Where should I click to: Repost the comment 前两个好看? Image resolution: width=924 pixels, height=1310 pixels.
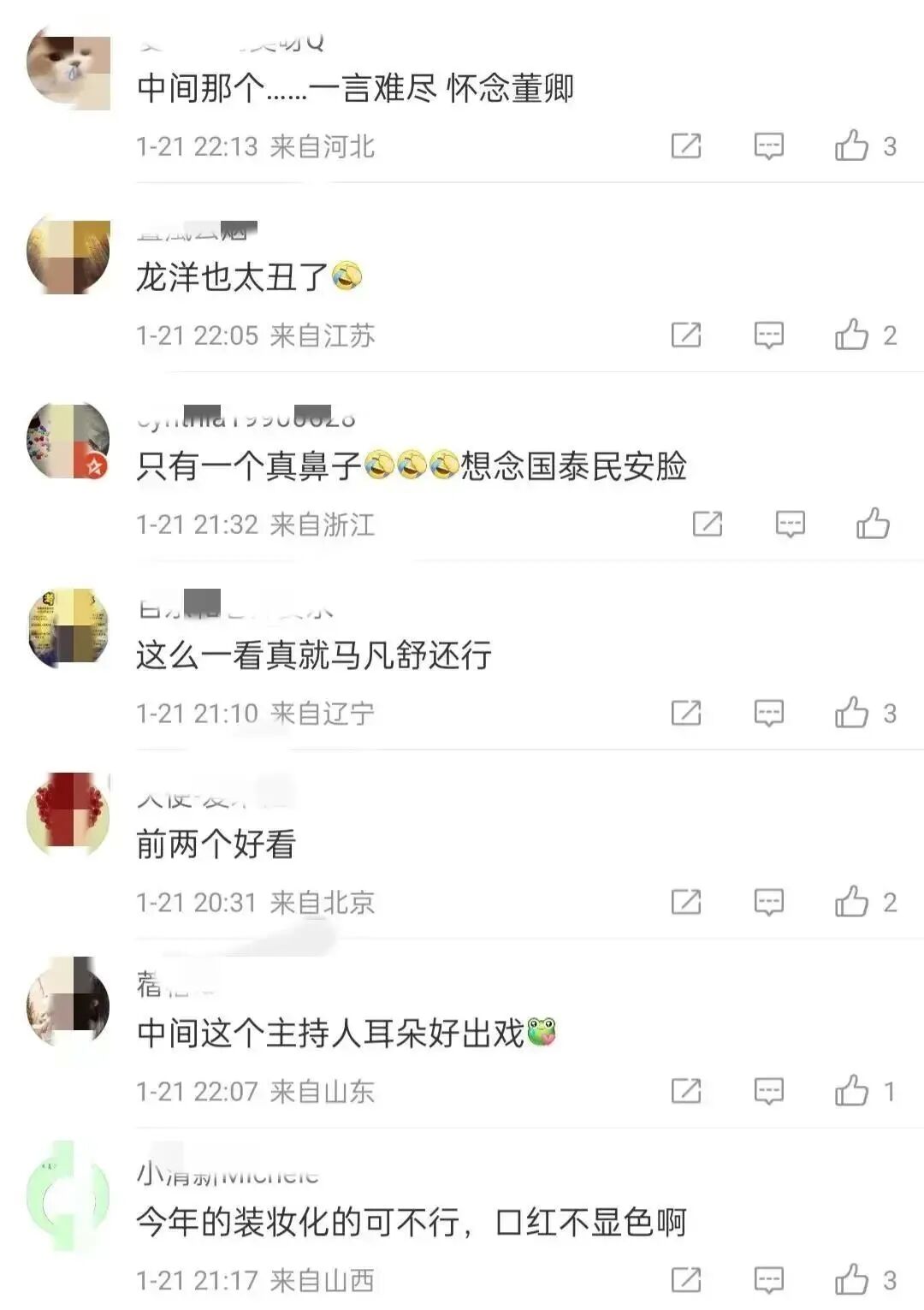tap(686, 902)
